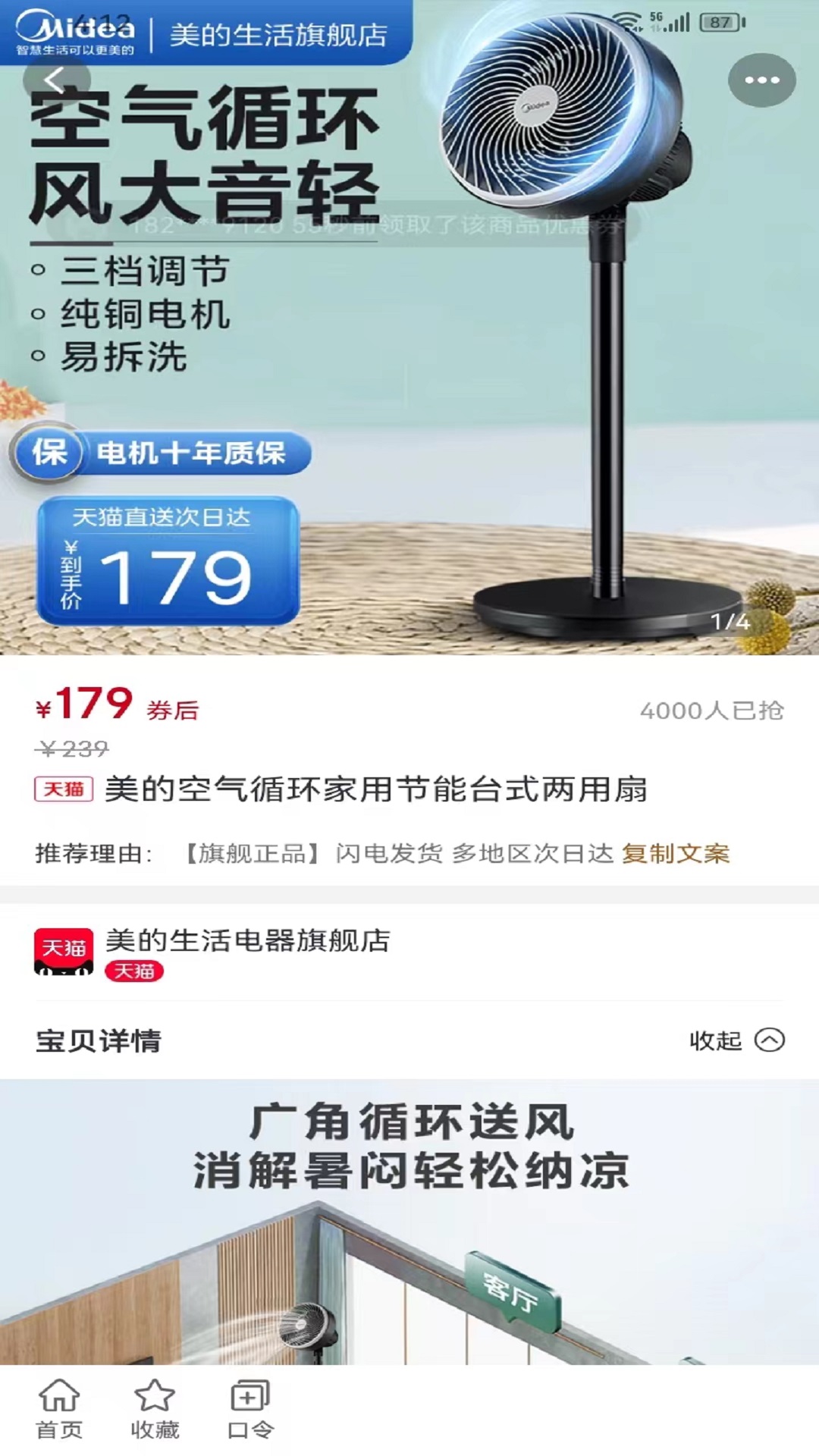Tap 复制文案 to copy the promo text

[x=675, y=854]
